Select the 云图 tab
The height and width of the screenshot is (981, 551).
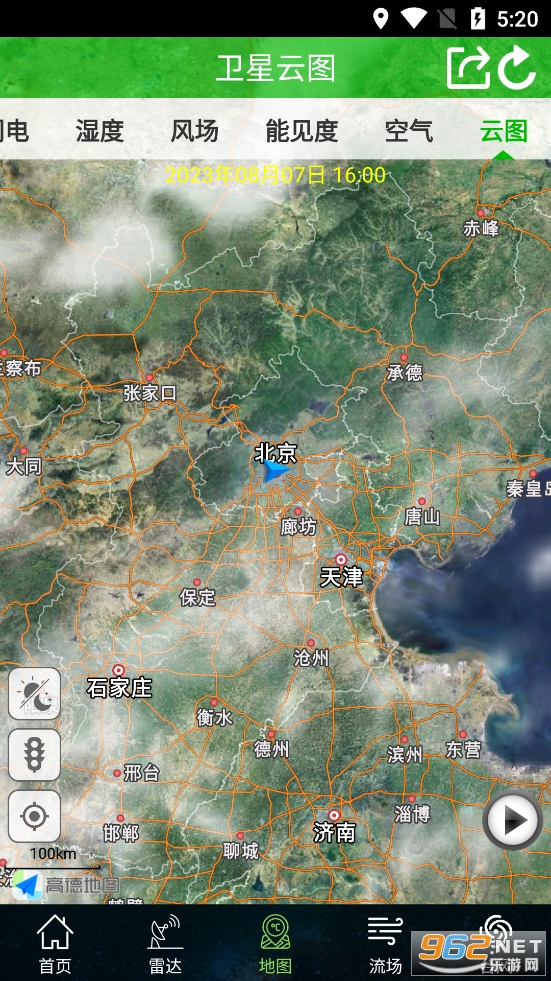point(504,131)
